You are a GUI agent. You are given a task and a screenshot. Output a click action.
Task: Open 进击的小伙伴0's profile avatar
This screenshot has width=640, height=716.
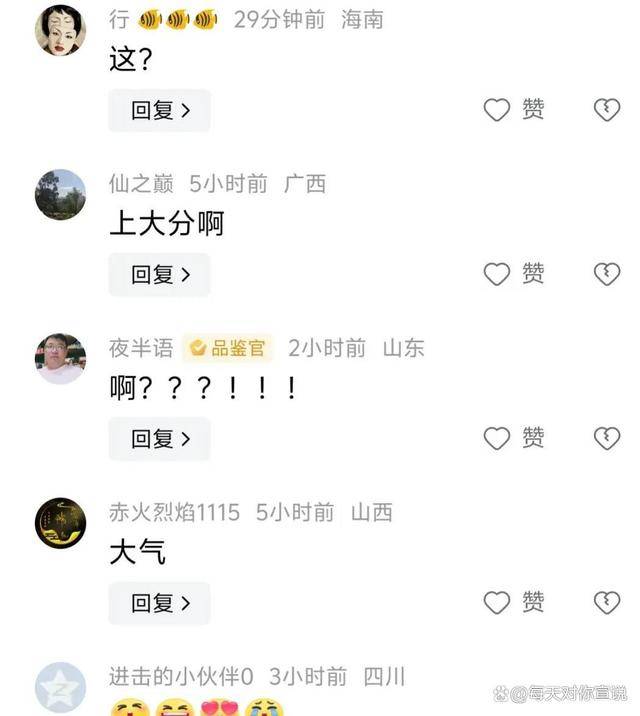60,688
